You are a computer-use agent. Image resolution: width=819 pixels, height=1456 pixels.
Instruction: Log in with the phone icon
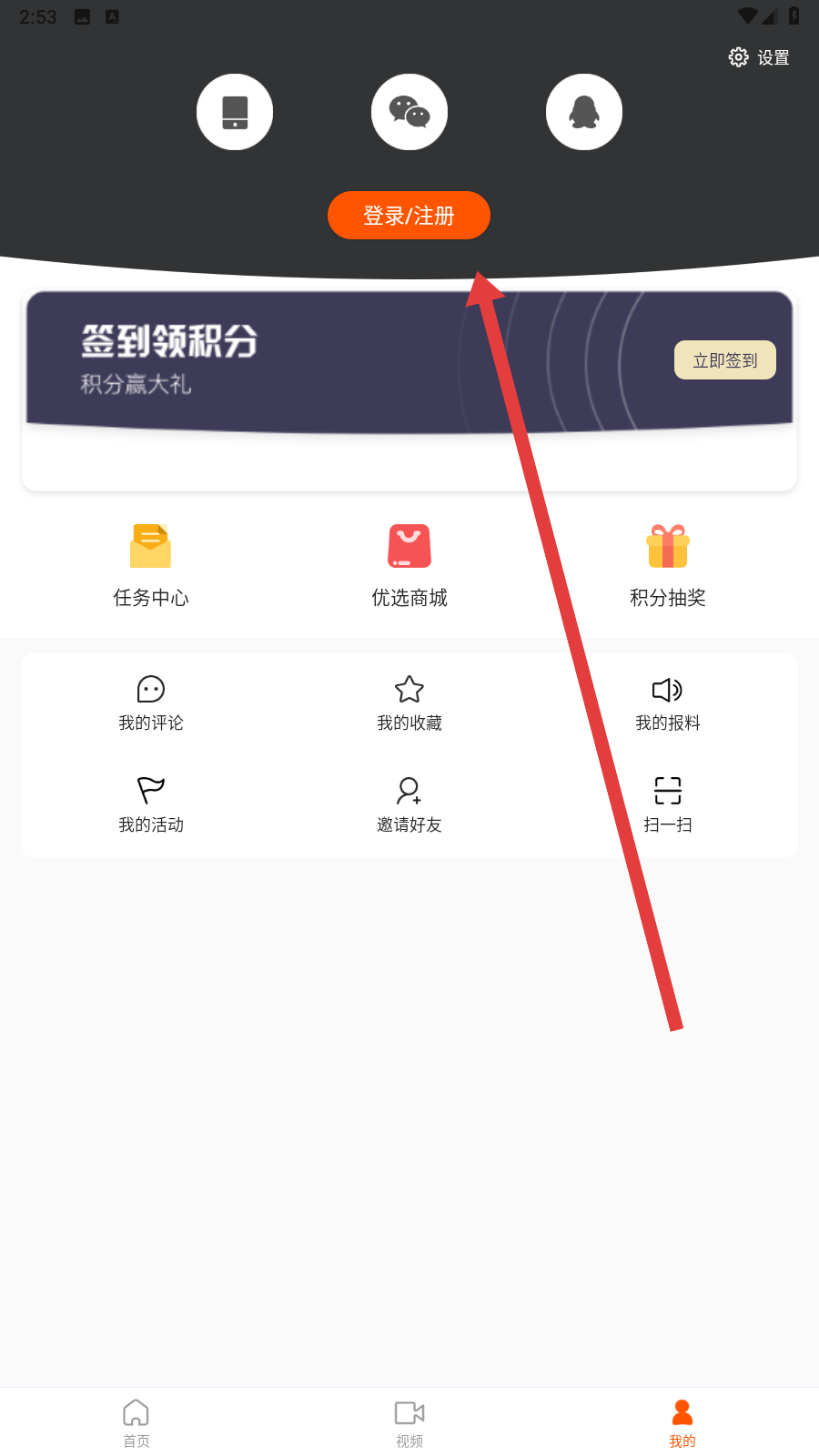(235, 112)
